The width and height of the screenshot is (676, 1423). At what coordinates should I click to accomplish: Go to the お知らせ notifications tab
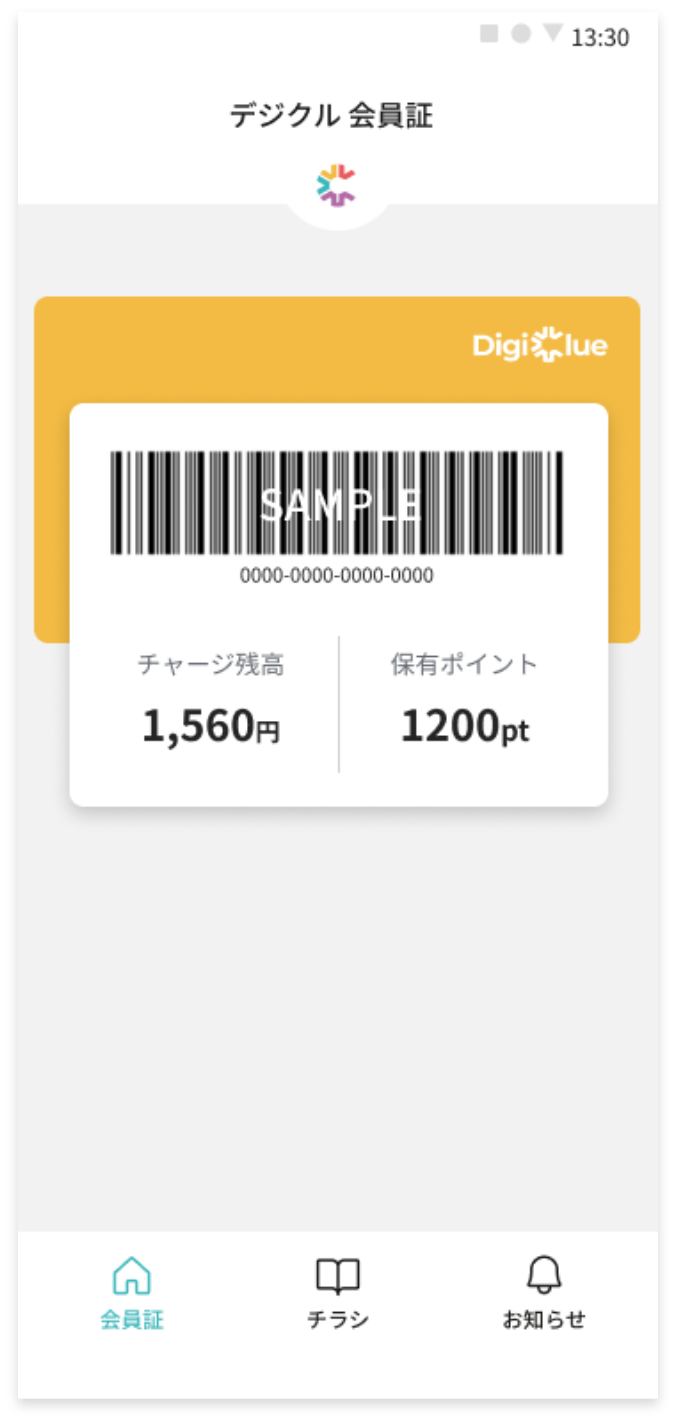544,1294
